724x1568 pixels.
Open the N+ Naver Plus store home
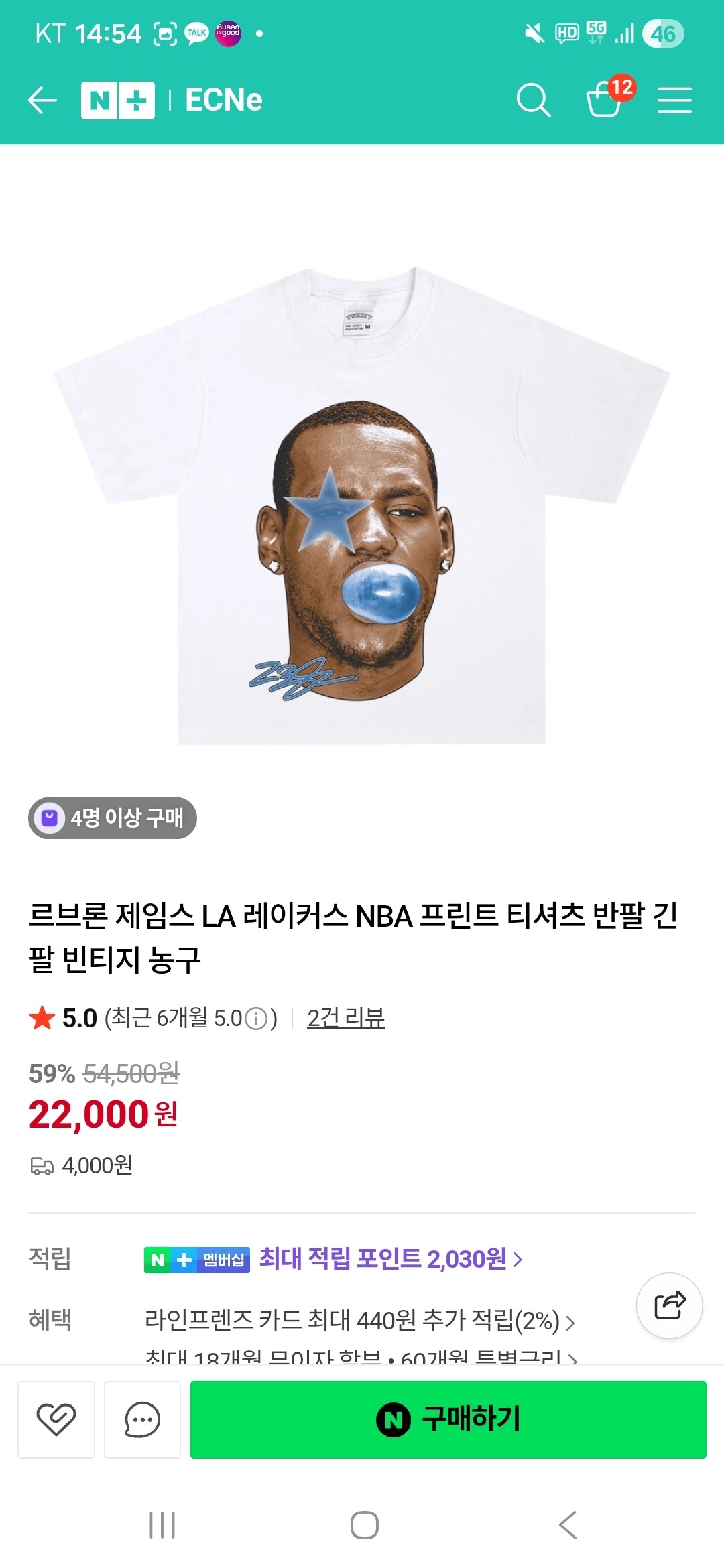point(118,101)
